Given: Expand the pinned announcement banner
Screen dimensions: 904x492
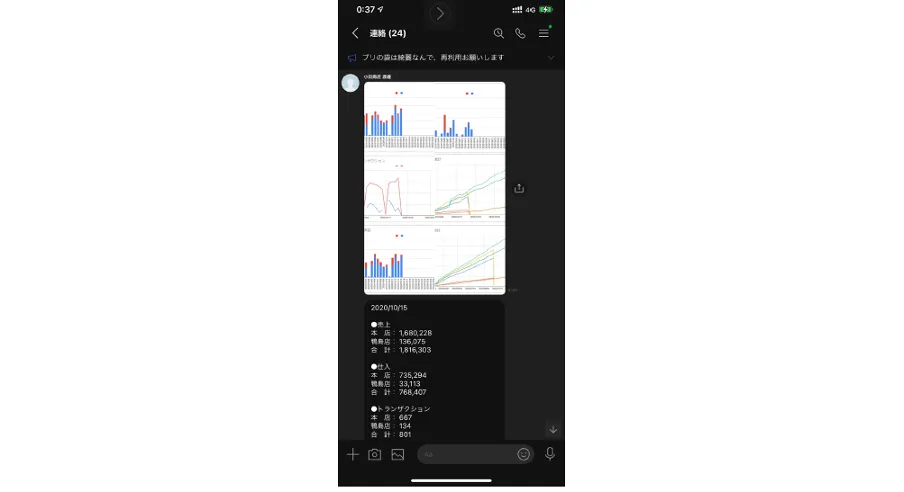Looking at the screenshot, I should 551,58.
